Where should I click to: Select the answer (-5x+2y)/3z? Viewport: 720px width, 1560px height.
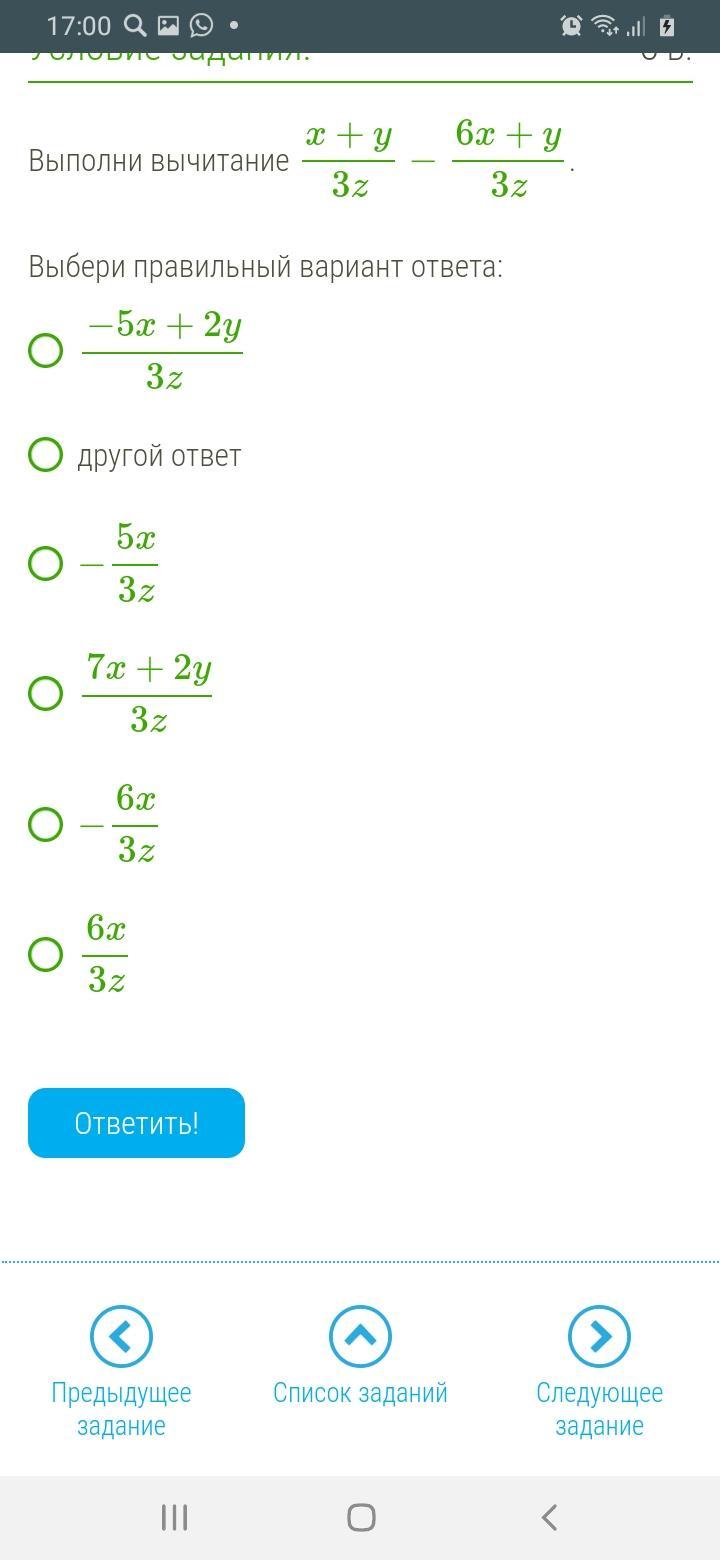pyautogui.click(x=45, y=351)
